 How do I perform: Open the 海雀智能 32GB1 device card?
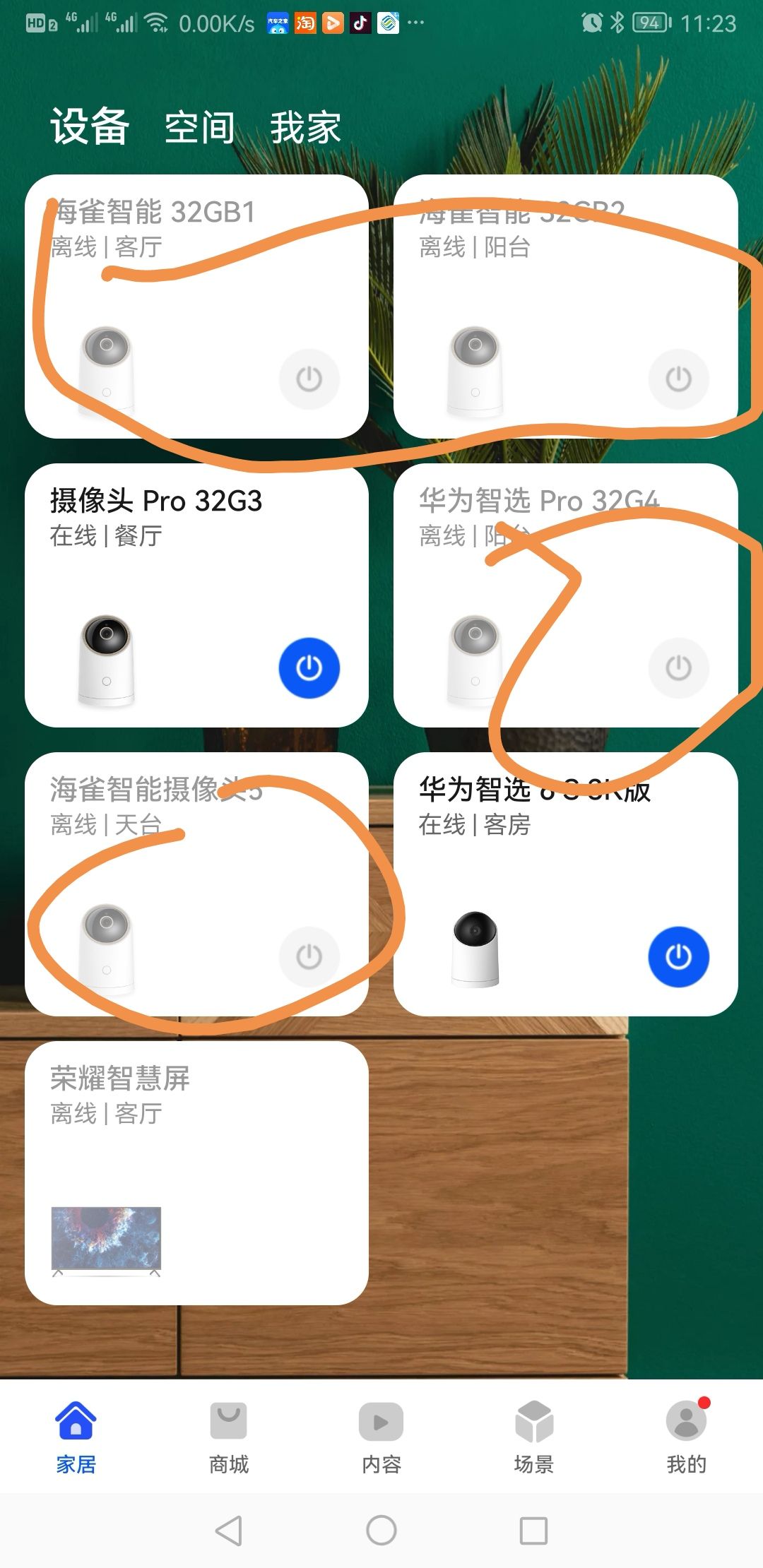196,305
